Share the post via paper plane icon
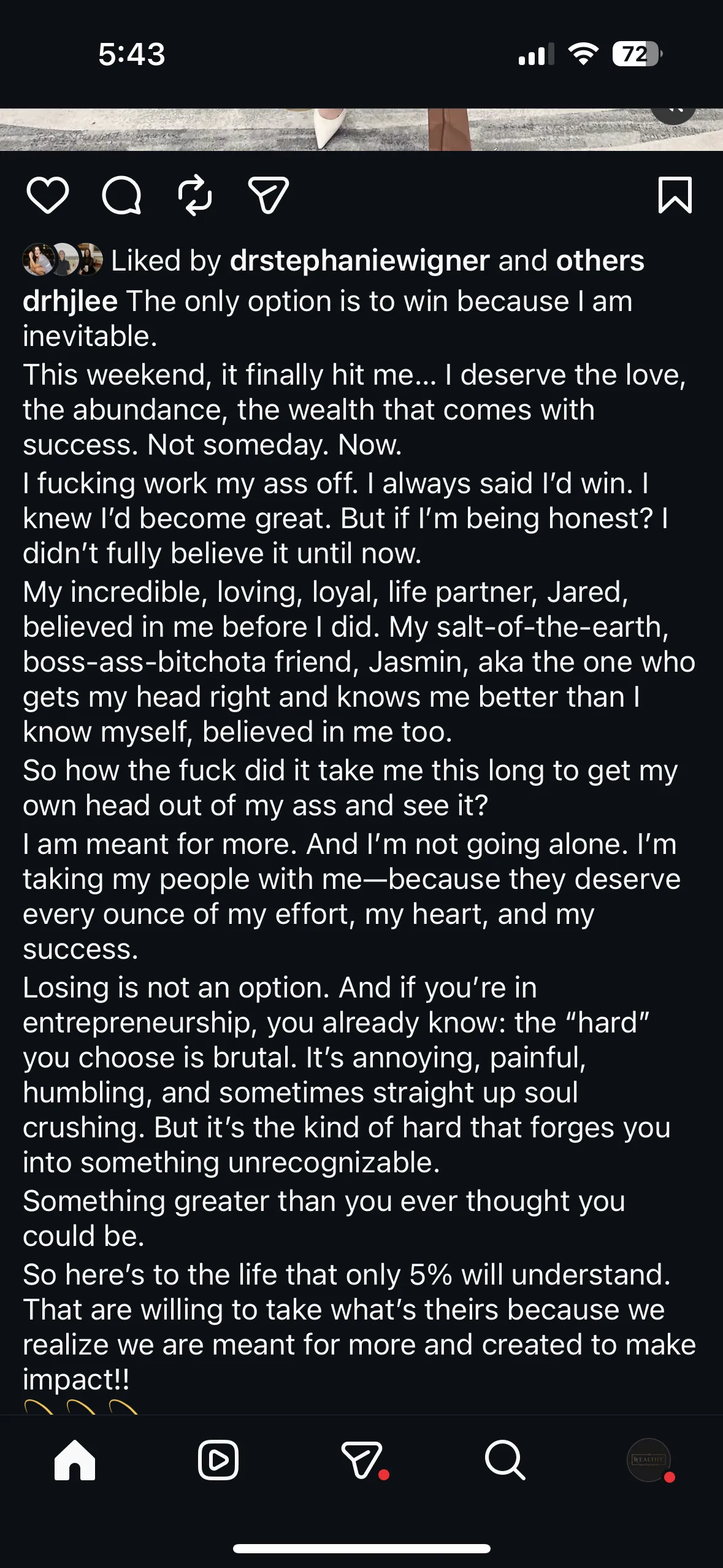 pyautogui.click(x=269, y=195)
